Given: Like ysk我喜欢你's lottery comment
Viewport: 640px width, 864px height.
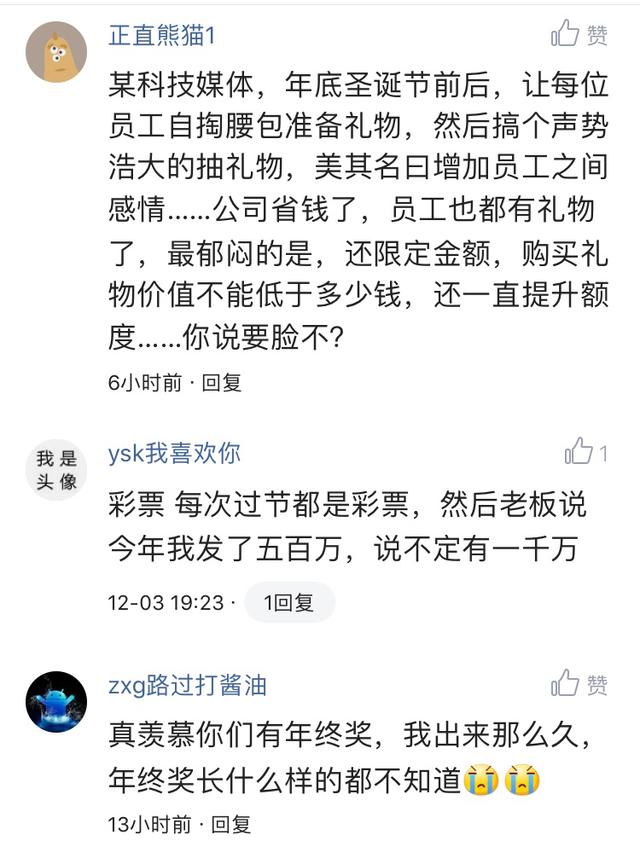Looking at the screenshot, I should 586,453.
